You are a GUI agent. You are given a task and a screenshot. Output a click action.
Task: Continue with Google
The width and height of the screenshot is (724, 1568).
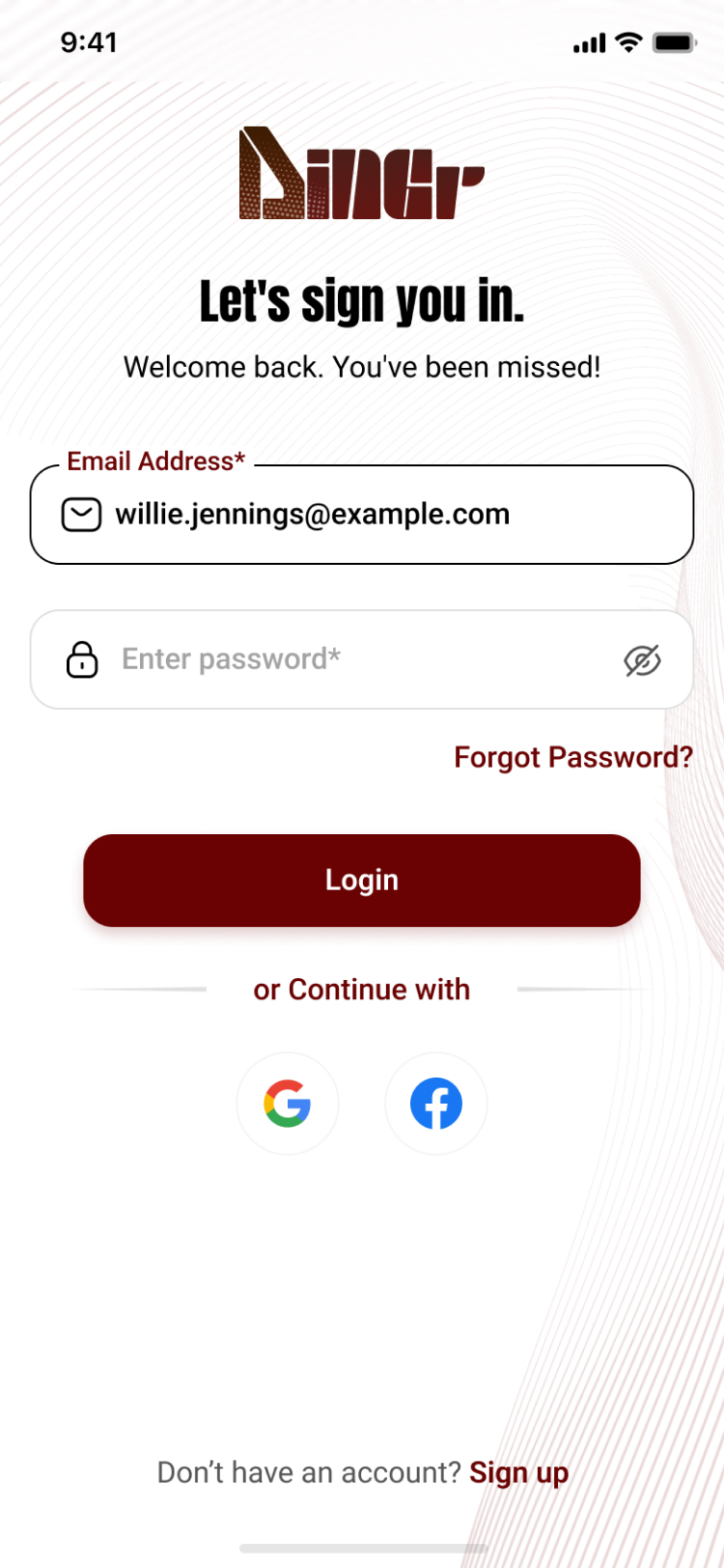coord(288,1104)
